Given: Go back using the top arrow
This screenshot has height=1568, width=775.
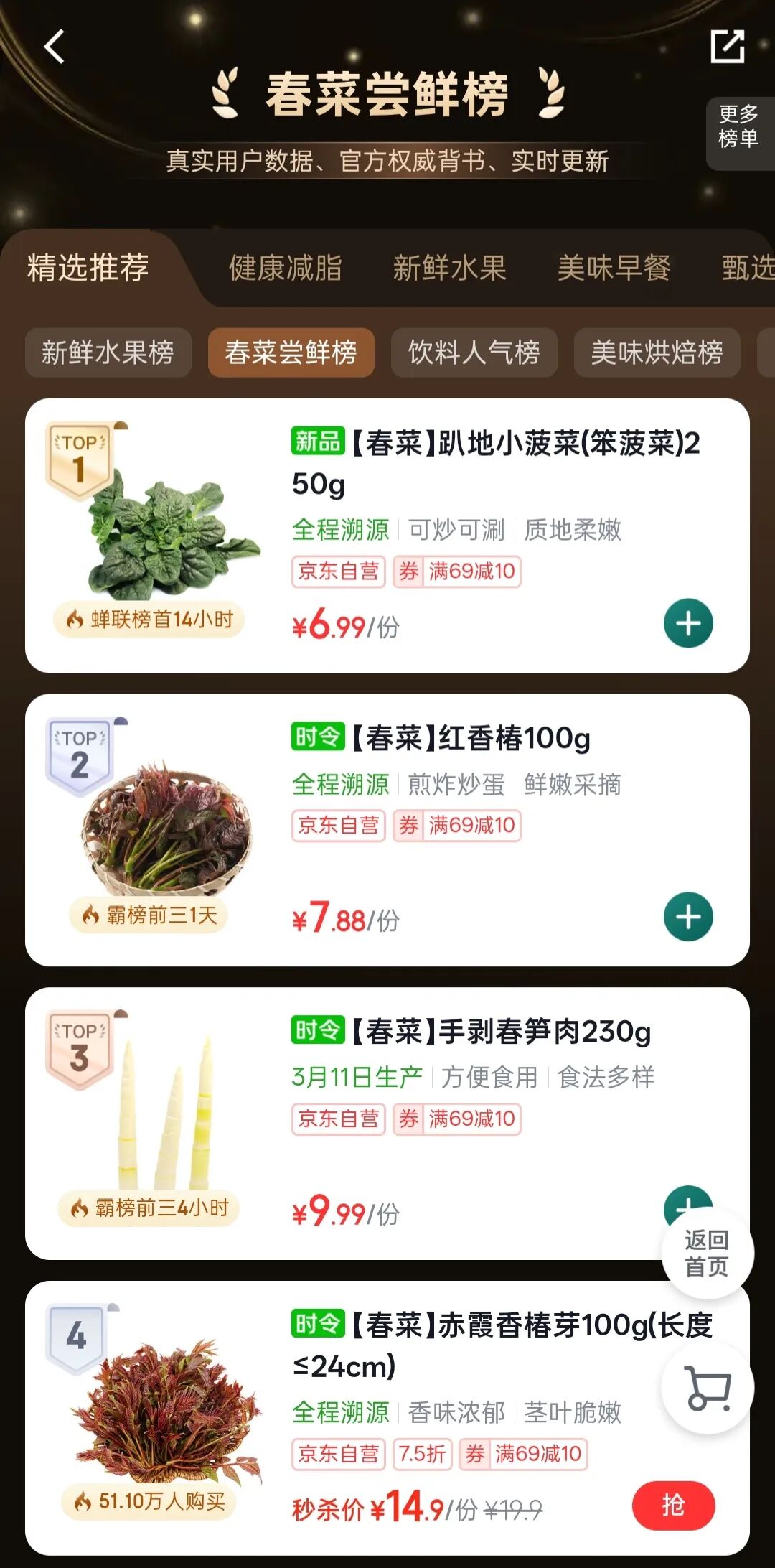Looking at the screenshot, I should (x=55, y=47).
